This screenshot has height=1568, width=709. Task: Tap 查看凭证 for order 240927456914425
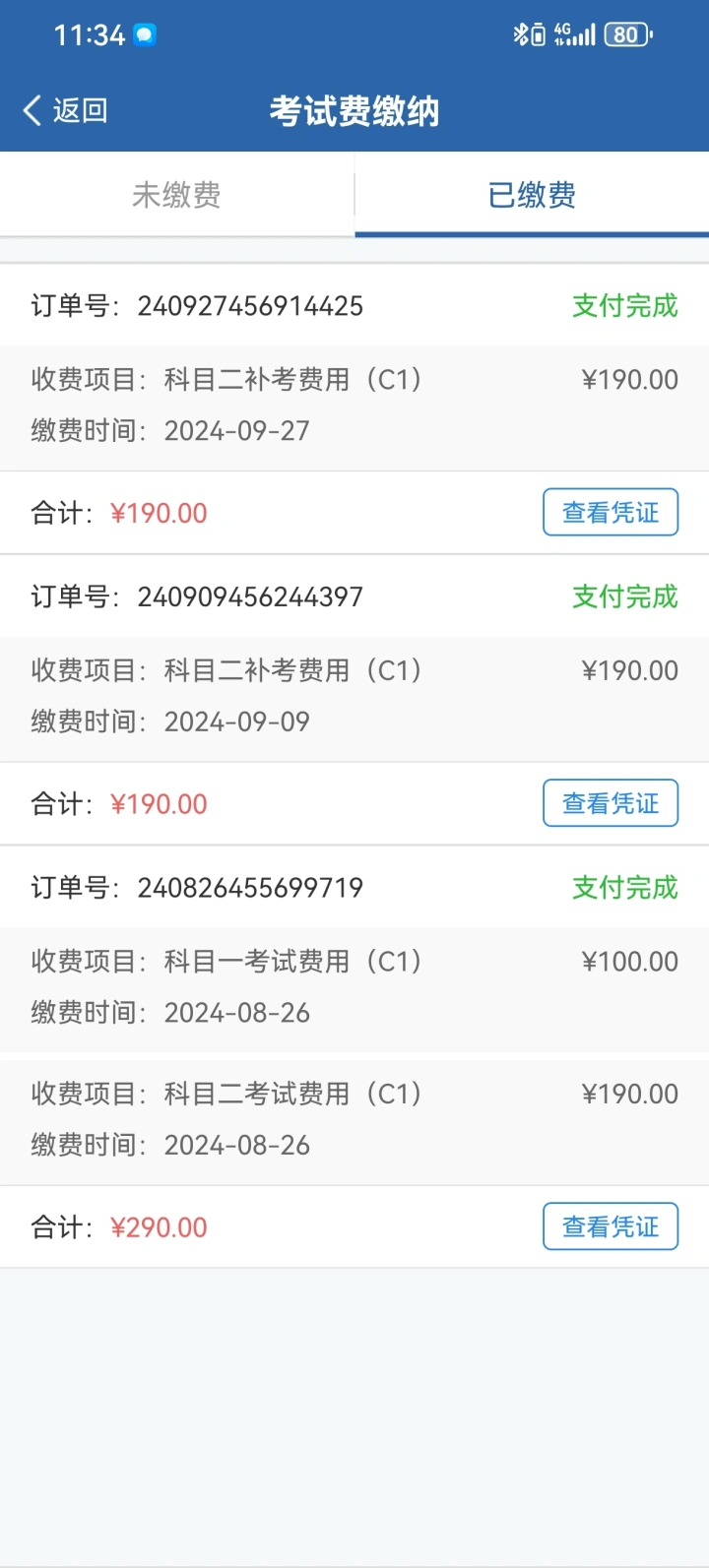point(611,512)
